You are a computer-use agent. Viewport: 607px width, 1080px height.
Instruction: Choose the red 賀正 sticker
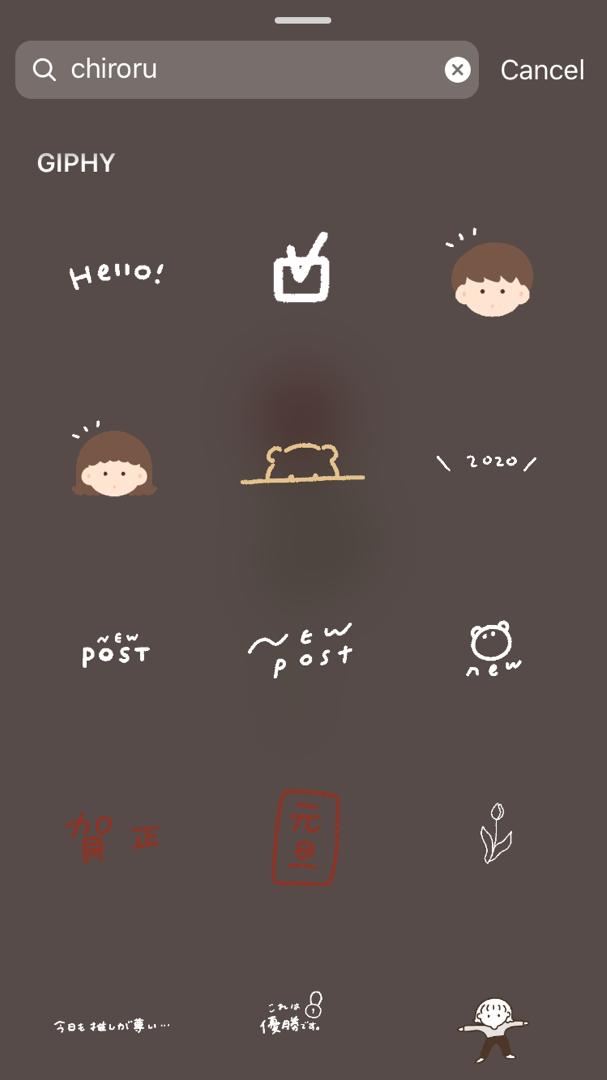(x=112, y=836)
